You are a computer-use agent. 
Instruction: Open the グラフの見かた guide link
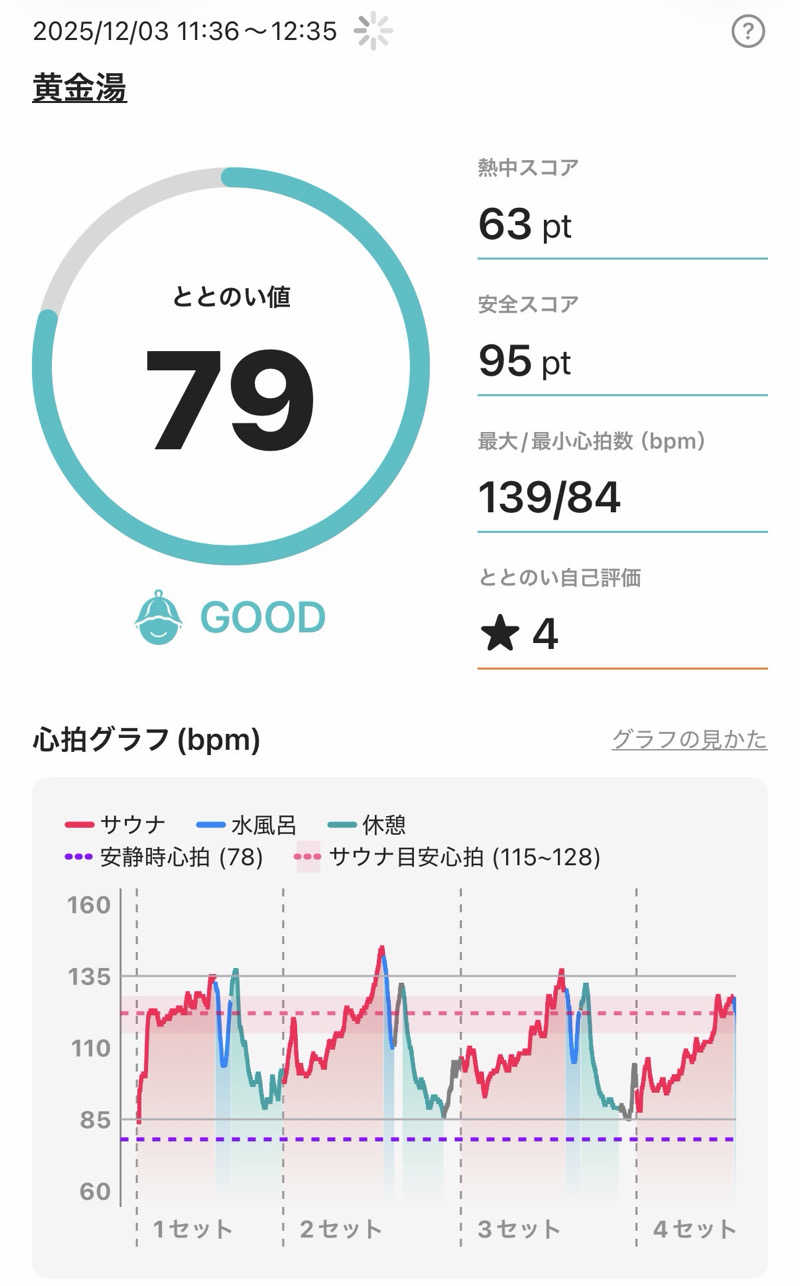coord(689,740)
